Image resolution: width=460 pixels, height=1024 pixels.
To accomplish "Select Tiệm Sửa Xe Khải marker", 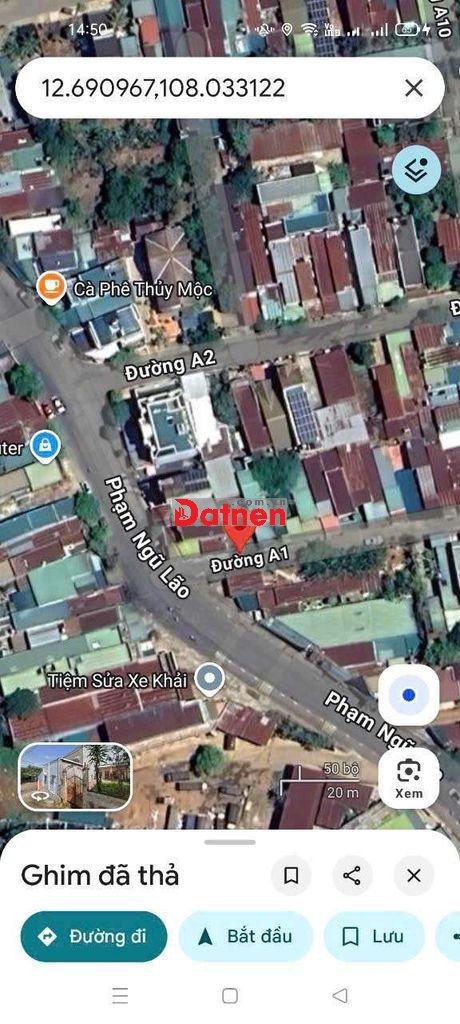I will coord(210,680).
